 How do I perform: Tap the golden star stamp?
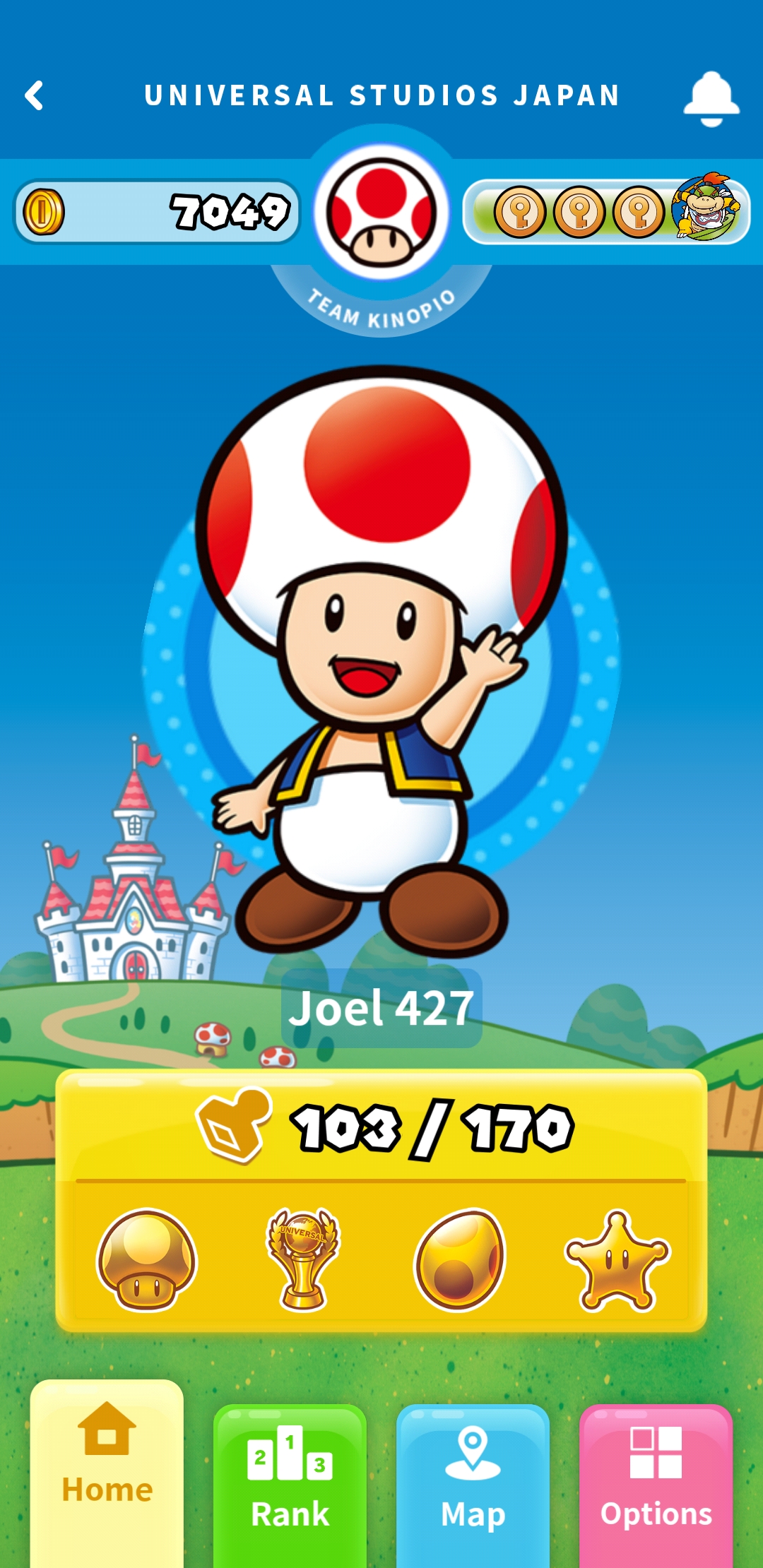click(617, 1261)
